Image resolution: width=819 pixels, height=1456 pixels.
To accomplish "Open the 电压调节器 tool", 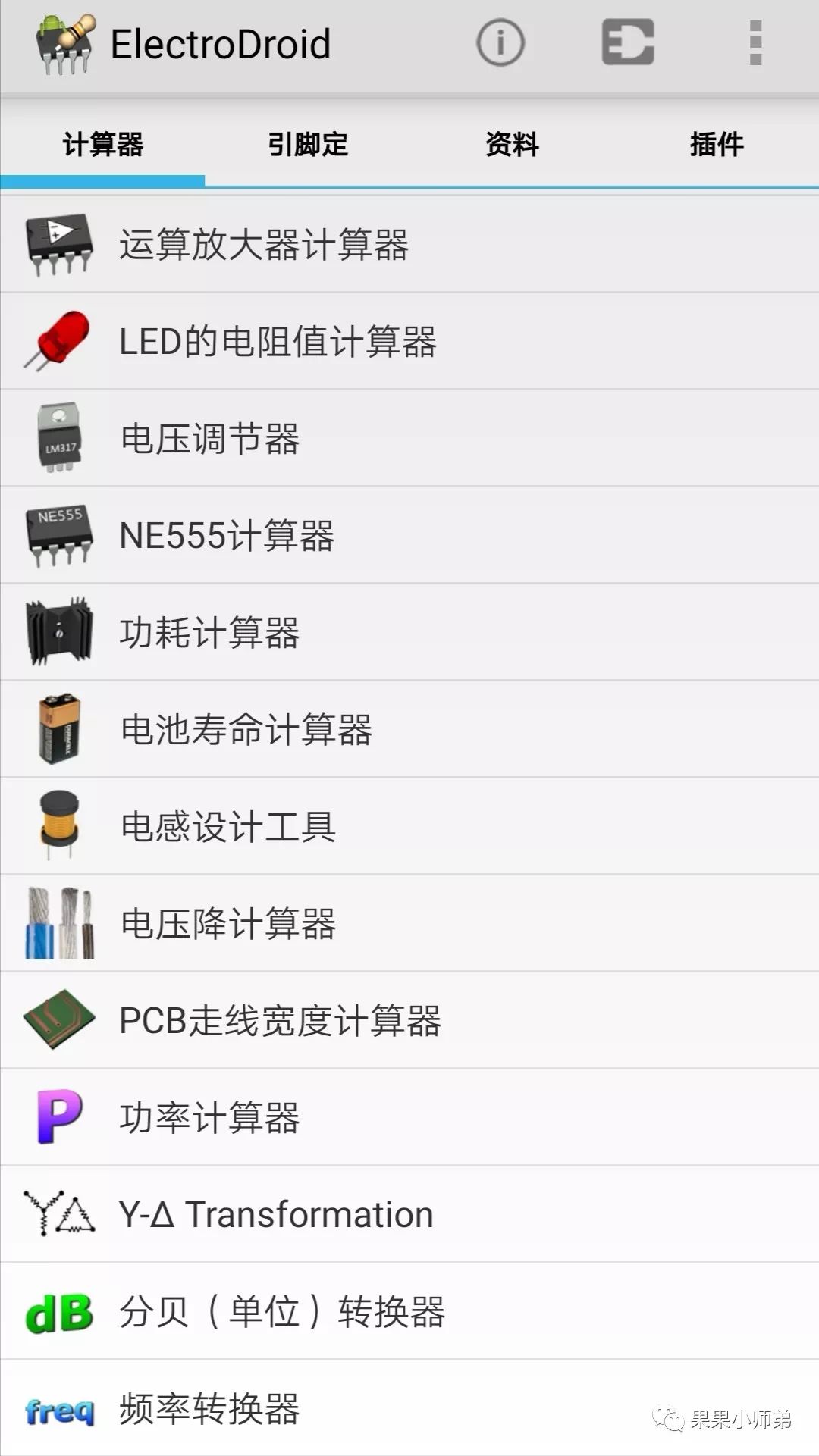I will (409, 439).
